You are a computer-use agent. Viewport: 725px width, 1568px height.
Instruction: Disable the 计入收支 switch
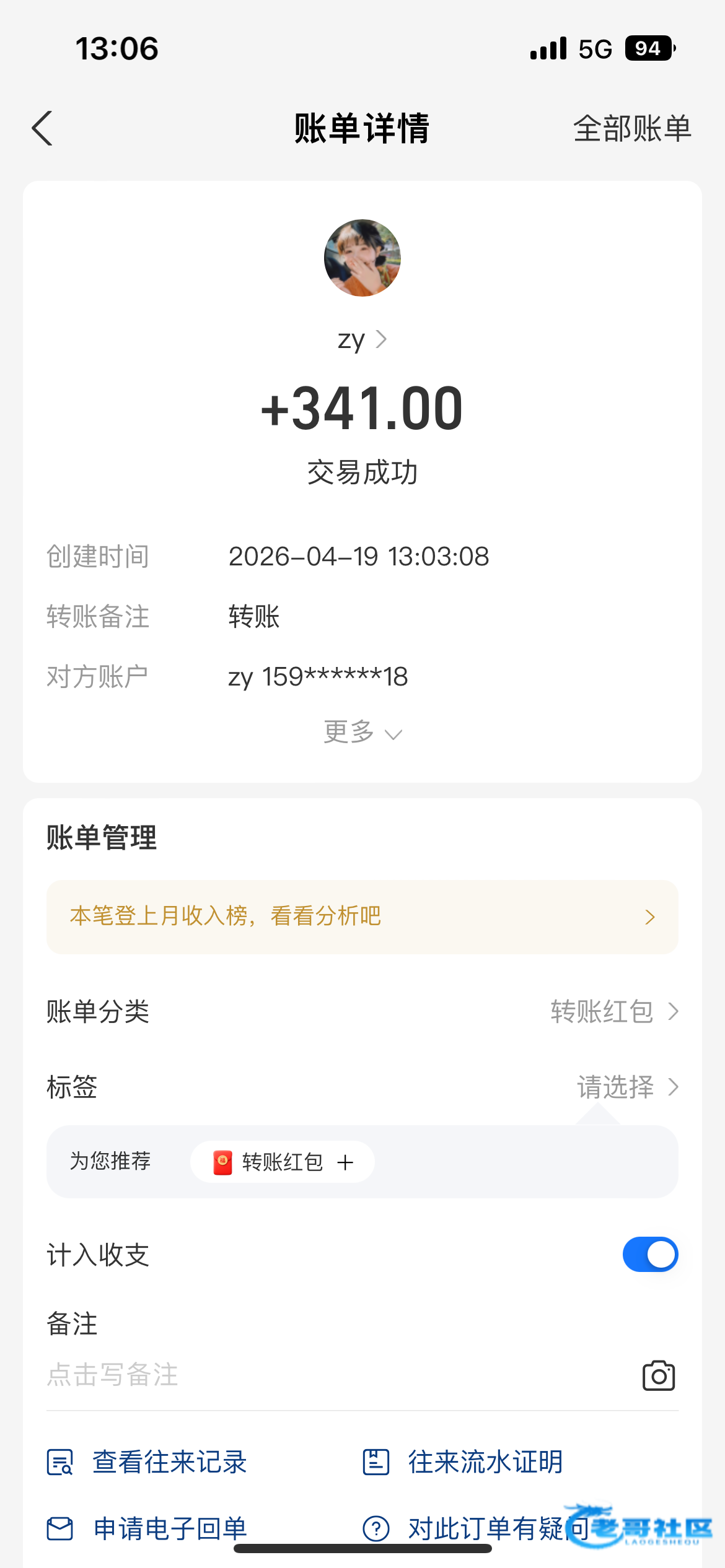(x=650, y=1255)
